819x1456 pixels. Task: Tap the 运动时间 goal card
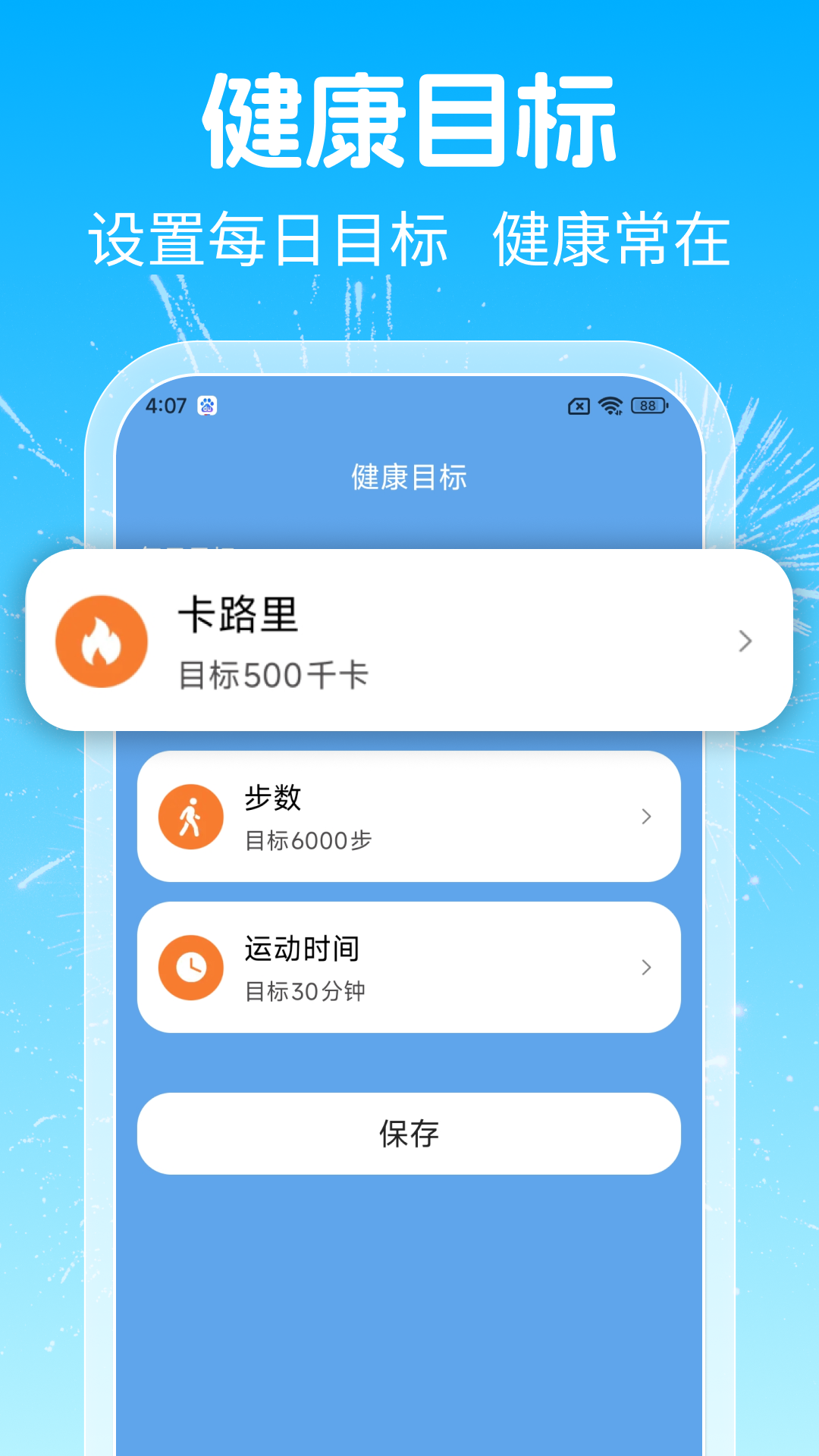409,967
